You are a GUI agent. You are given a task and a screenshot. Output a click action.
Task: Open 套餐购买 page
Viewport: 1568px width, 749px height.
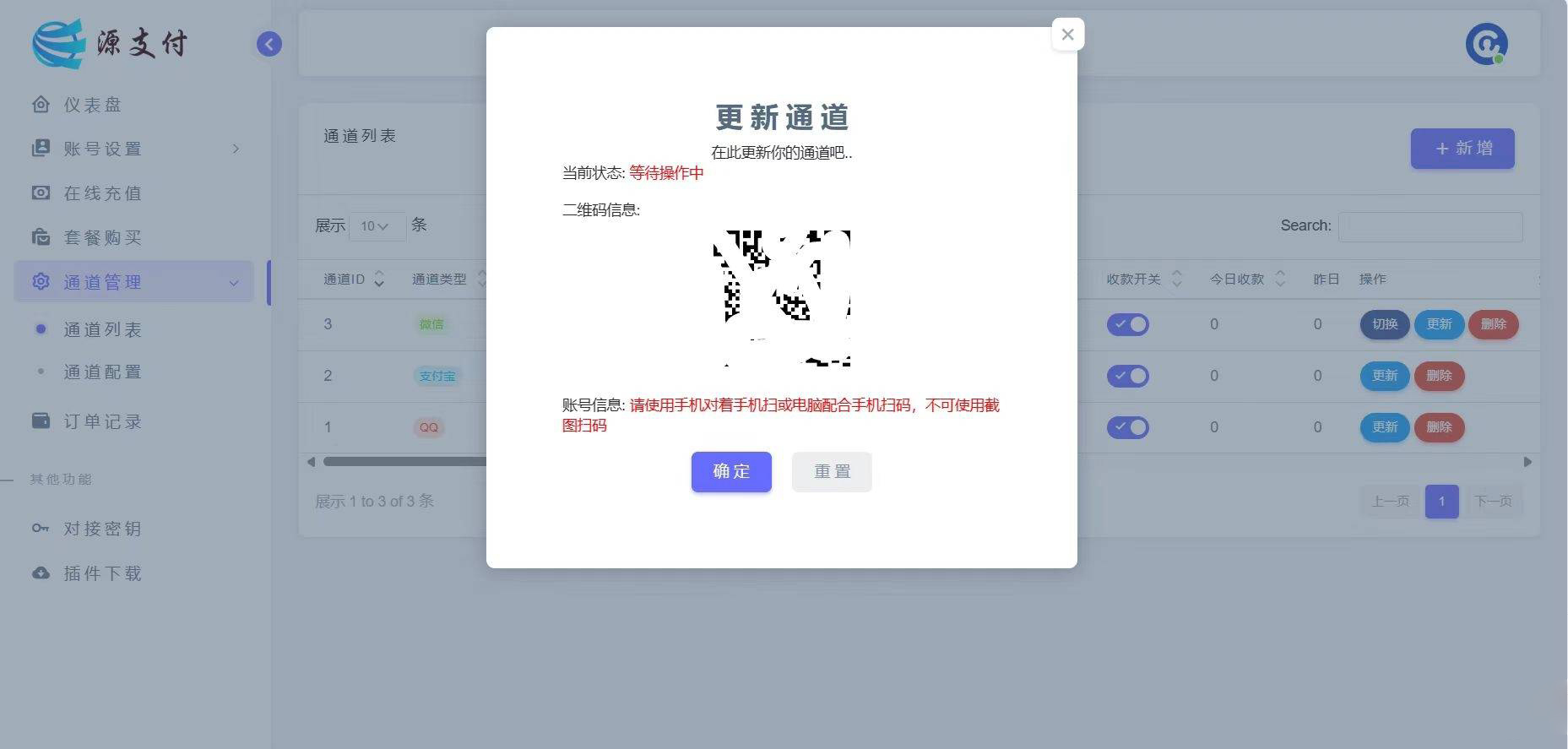point(102,237)
